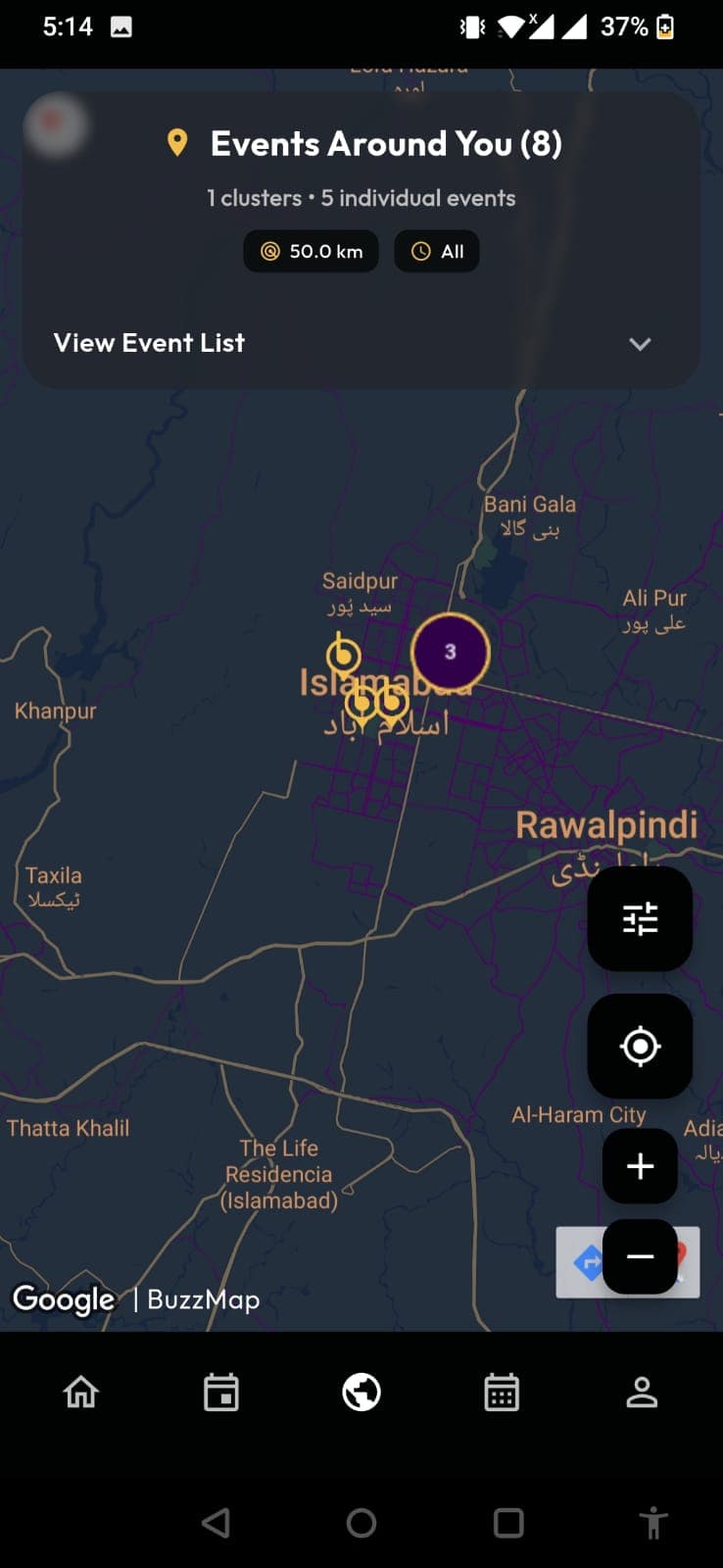Open the Profile tab
723x1568 pixels.
coord(642,1392)
